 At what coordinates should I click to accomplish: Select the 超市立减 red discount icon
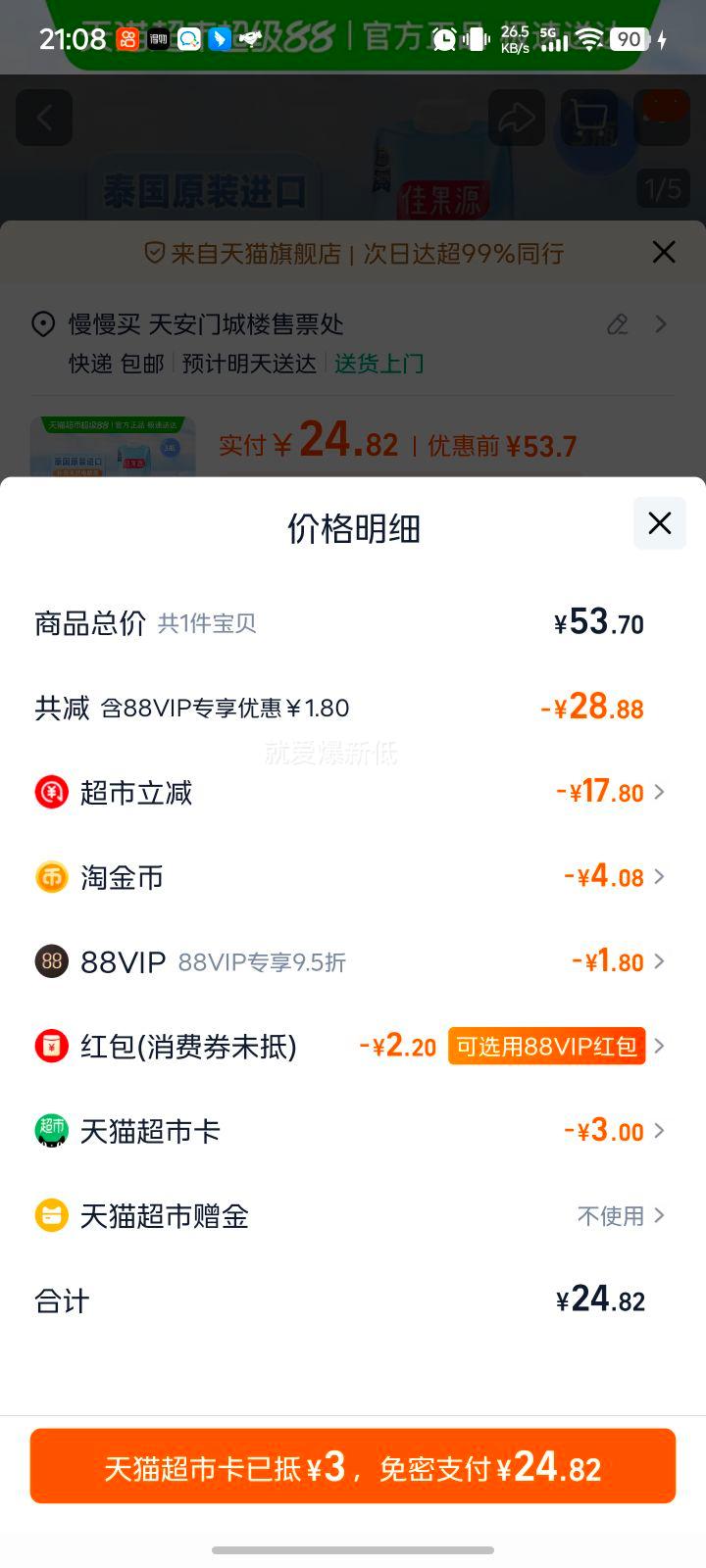[x=50, y=792]
